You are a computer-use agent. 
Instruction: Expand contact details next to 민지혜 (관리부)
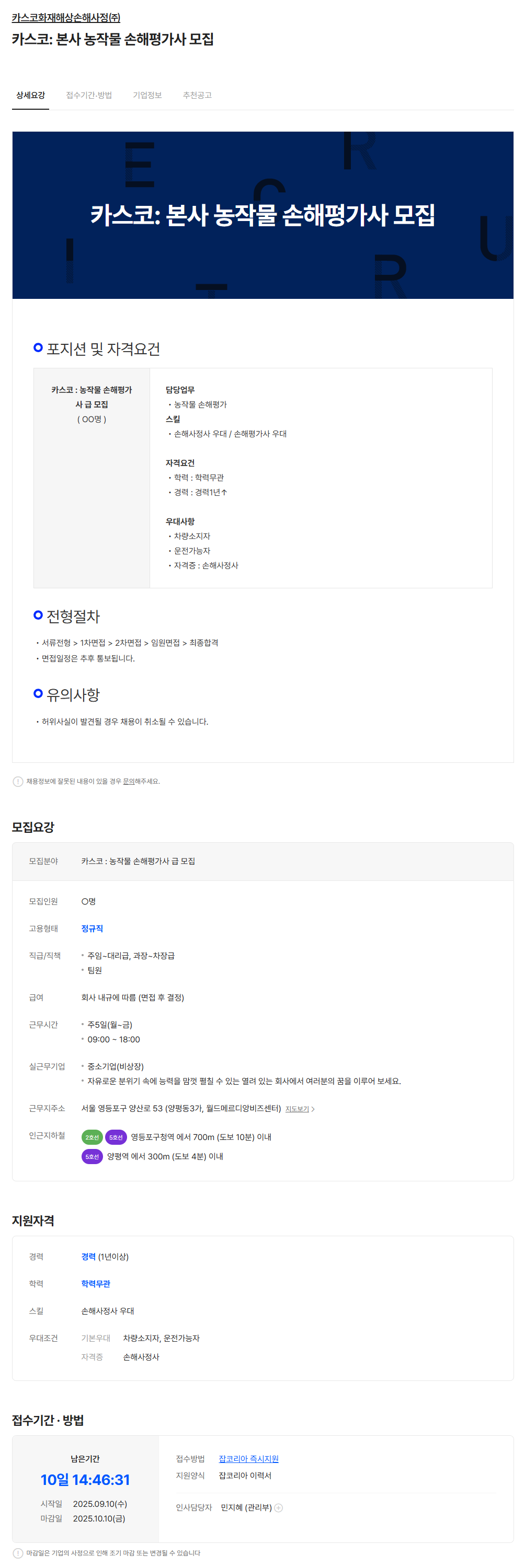tap(279, 1507)
